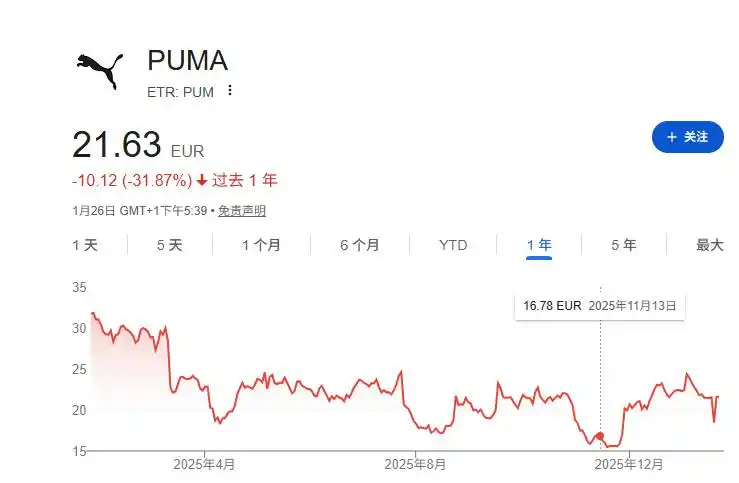Switch to the 5 年 range
Screen dimensions: 739x483
[624, 245]
